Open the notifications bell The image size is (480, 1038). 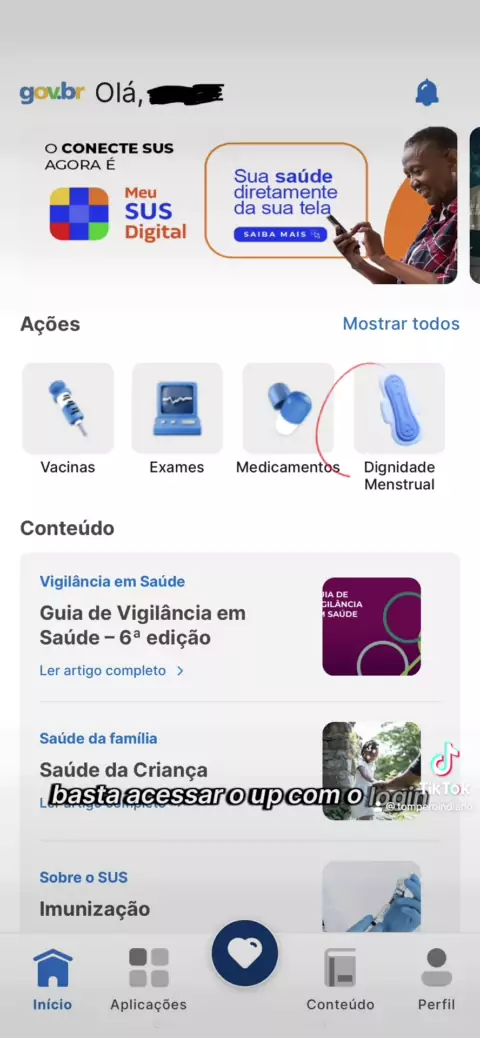tap(427, 93)
